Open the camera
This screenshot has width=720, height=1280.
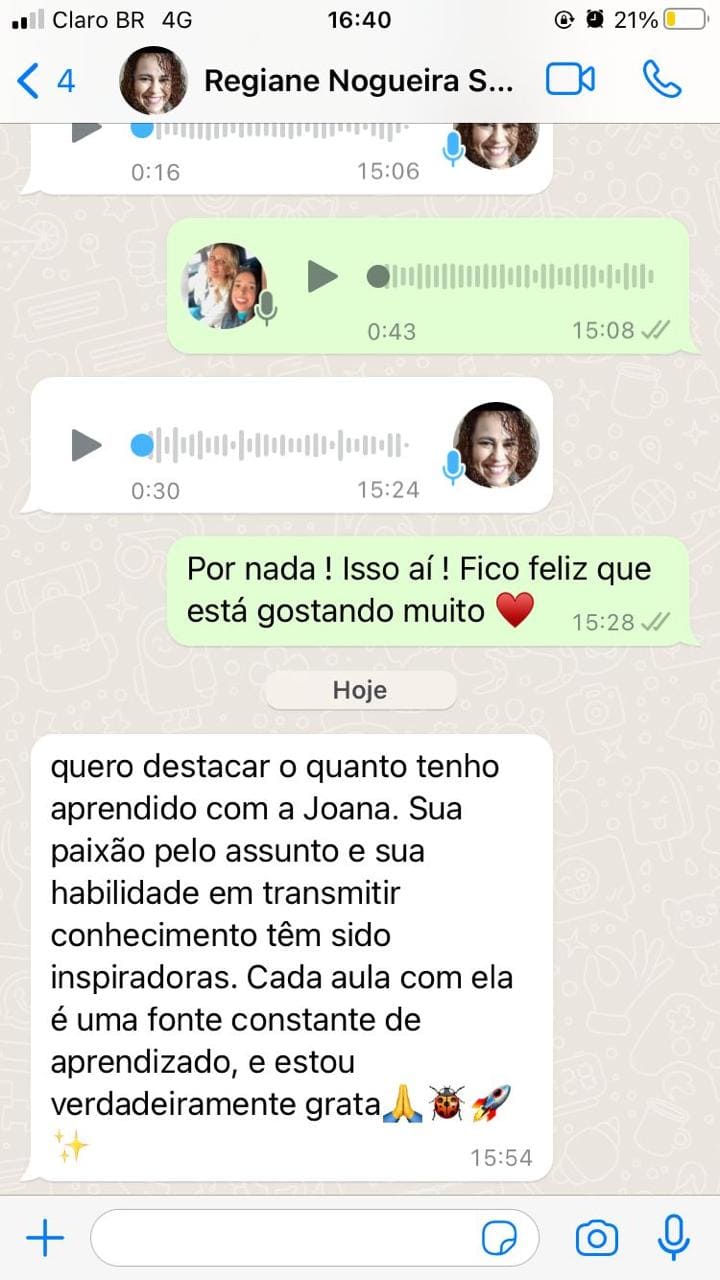pyautogui.click(x=597, y=1239)
